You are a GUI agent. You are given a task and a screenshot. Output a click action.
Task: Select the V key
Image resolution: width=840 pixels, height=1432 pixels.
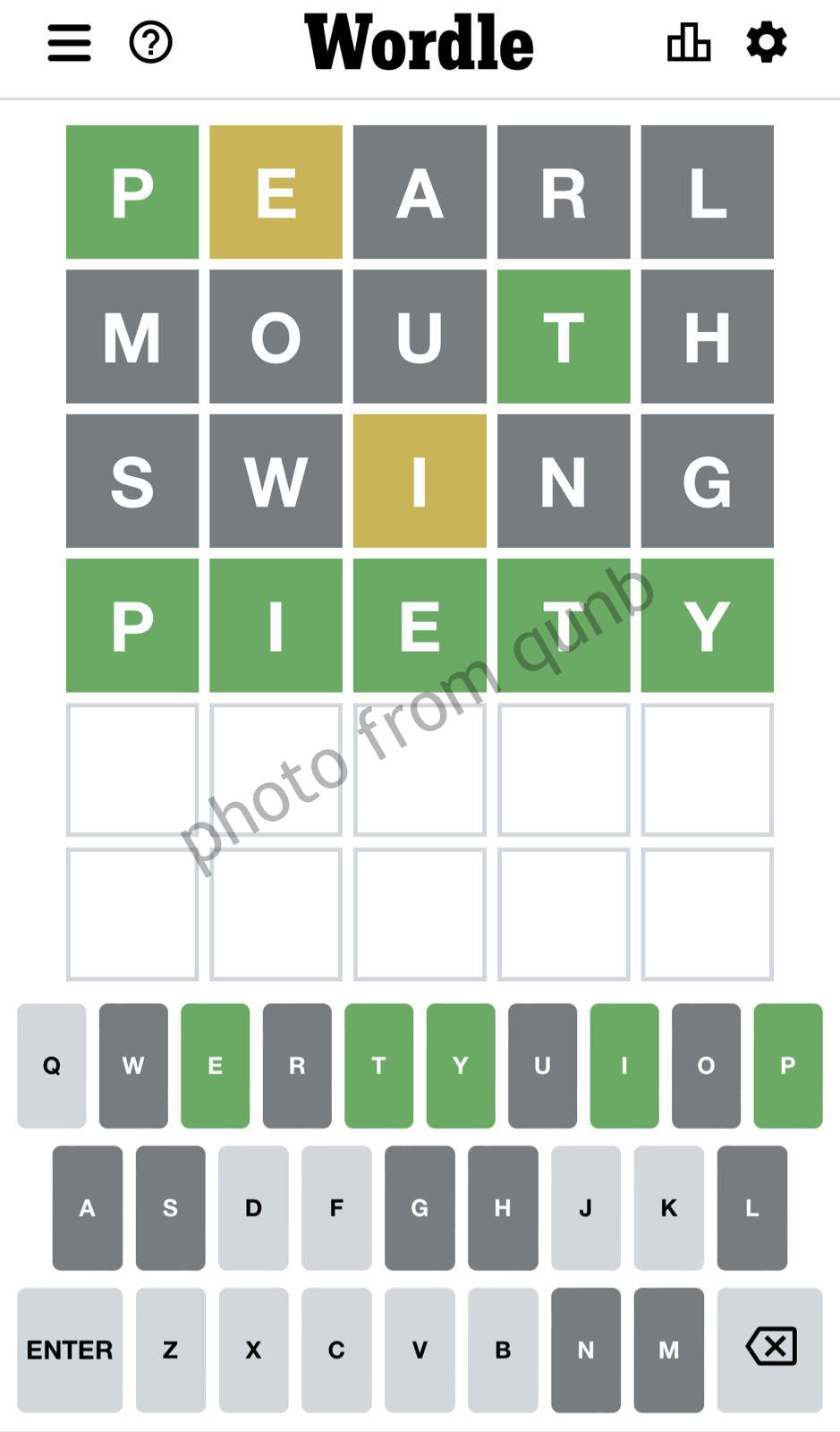[420, 1350]
